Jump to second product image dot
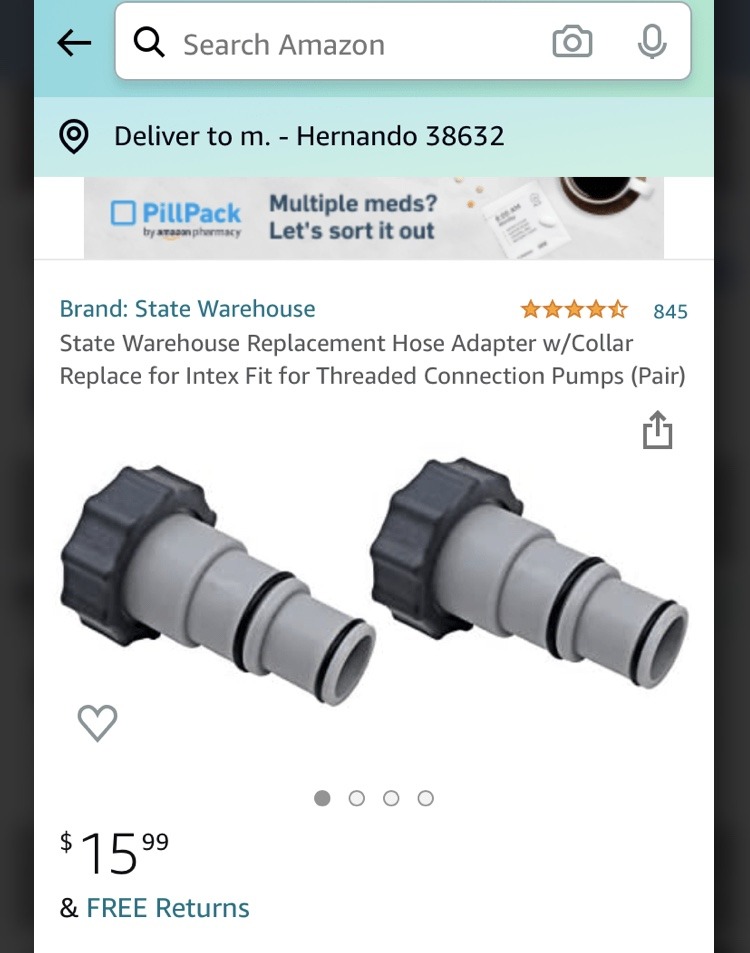 357,798
